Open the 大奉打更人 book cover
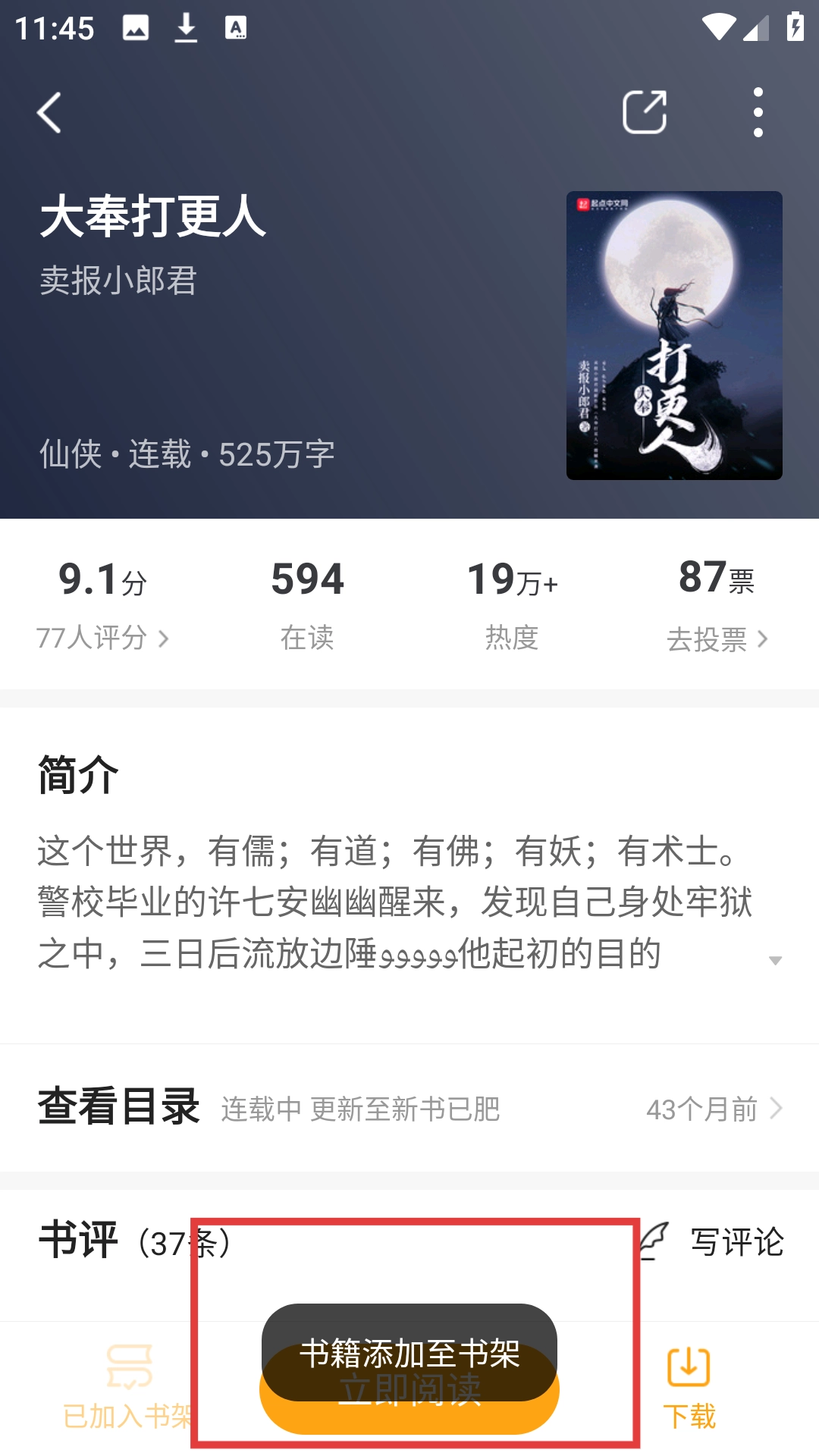819x1456 pixels. [674, 335]
